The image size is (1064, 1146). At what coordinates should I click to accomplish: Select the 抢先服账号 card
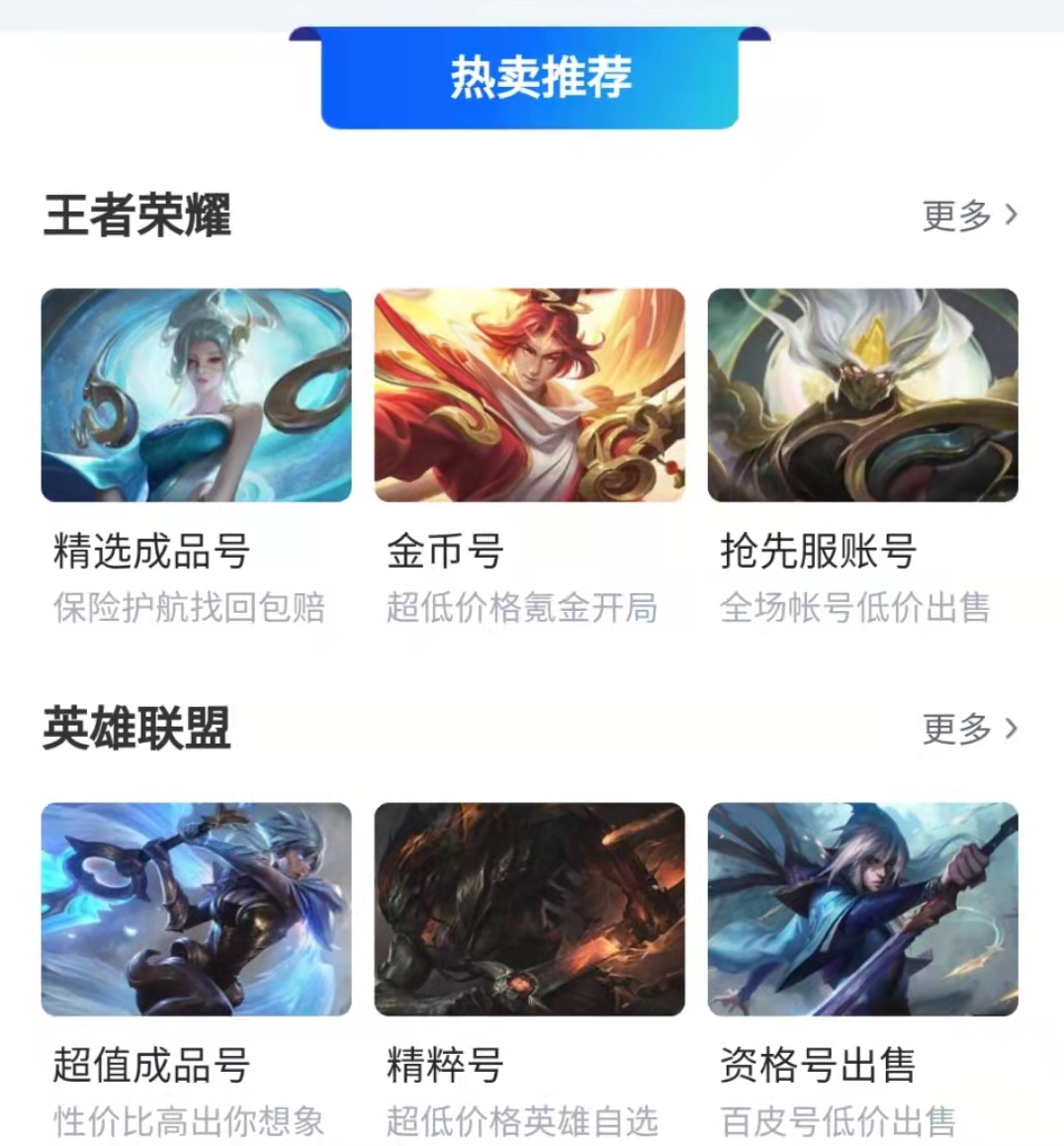tap(862, 396)
